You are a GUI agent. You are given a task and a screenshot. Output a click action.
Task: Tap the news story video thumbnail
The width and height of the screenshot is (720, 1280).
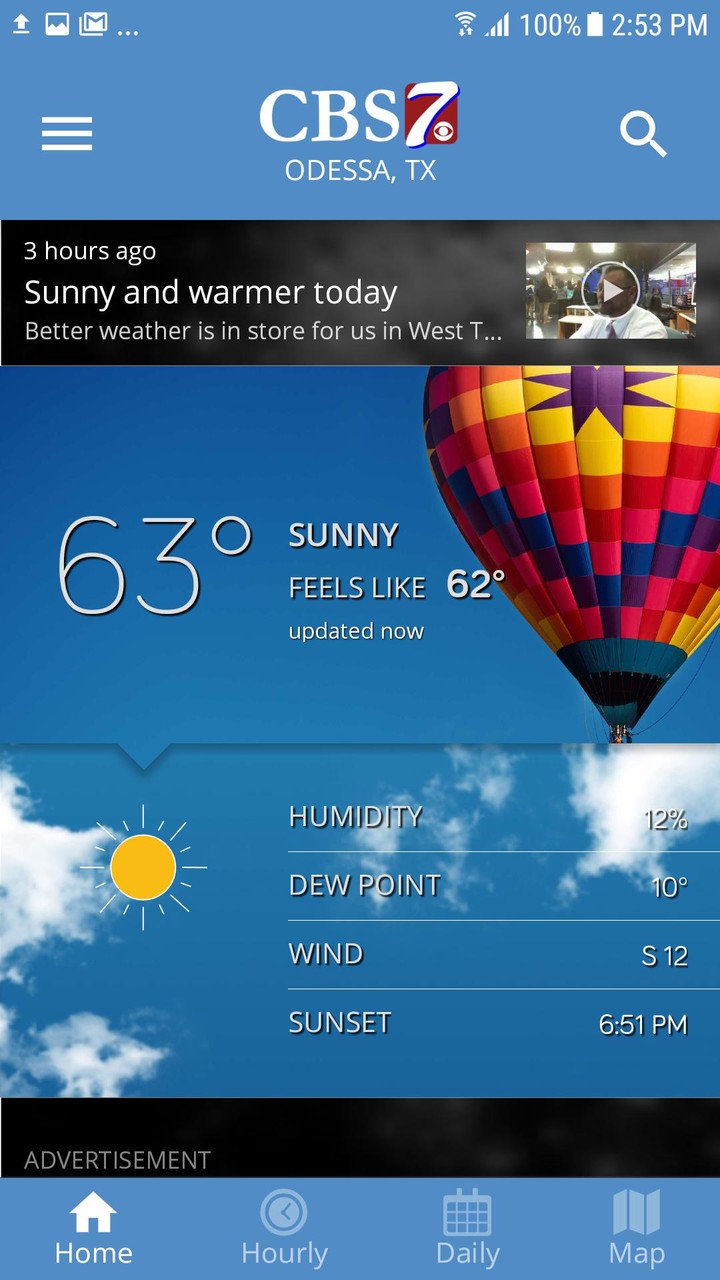(610, 291)
